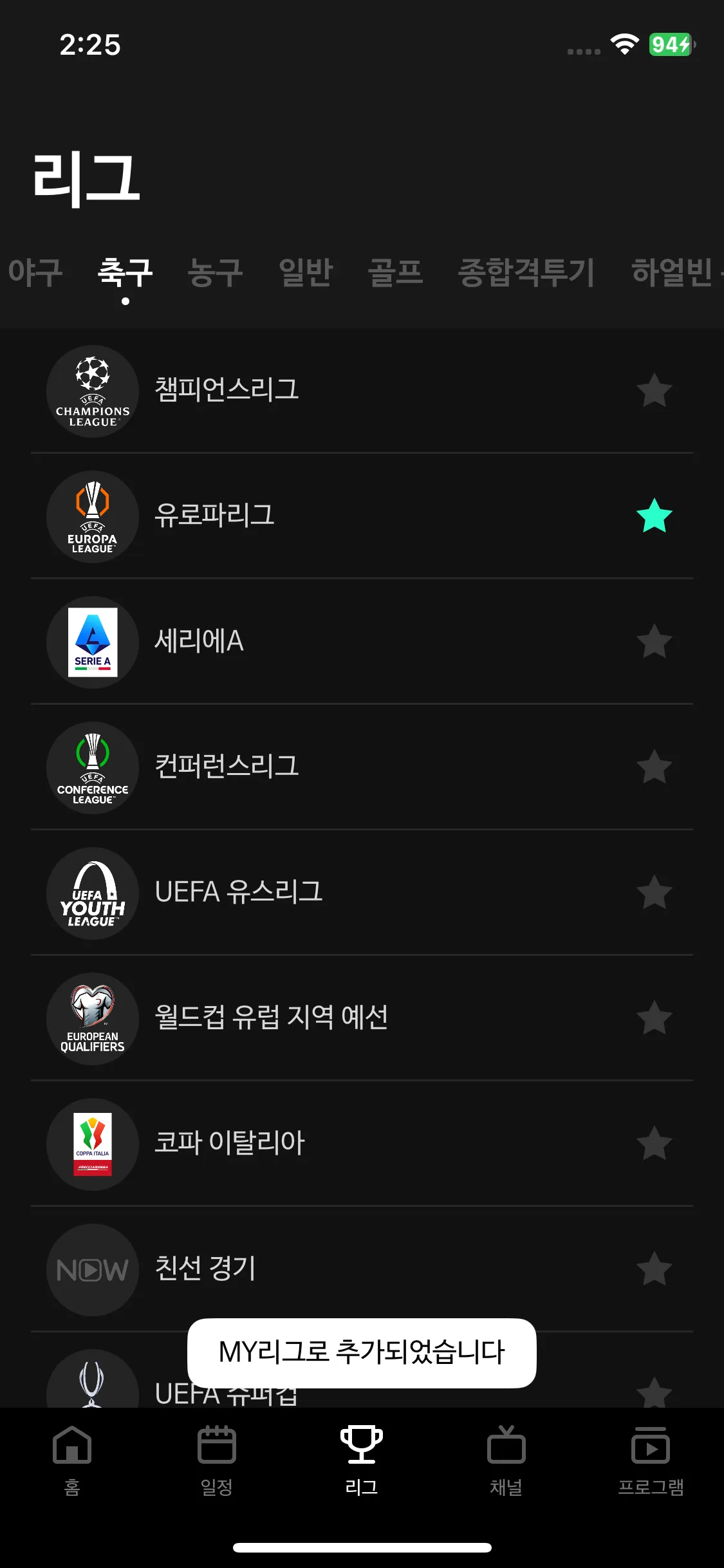Open 월드컵 유럽 지역 예선

point(271,1018)
